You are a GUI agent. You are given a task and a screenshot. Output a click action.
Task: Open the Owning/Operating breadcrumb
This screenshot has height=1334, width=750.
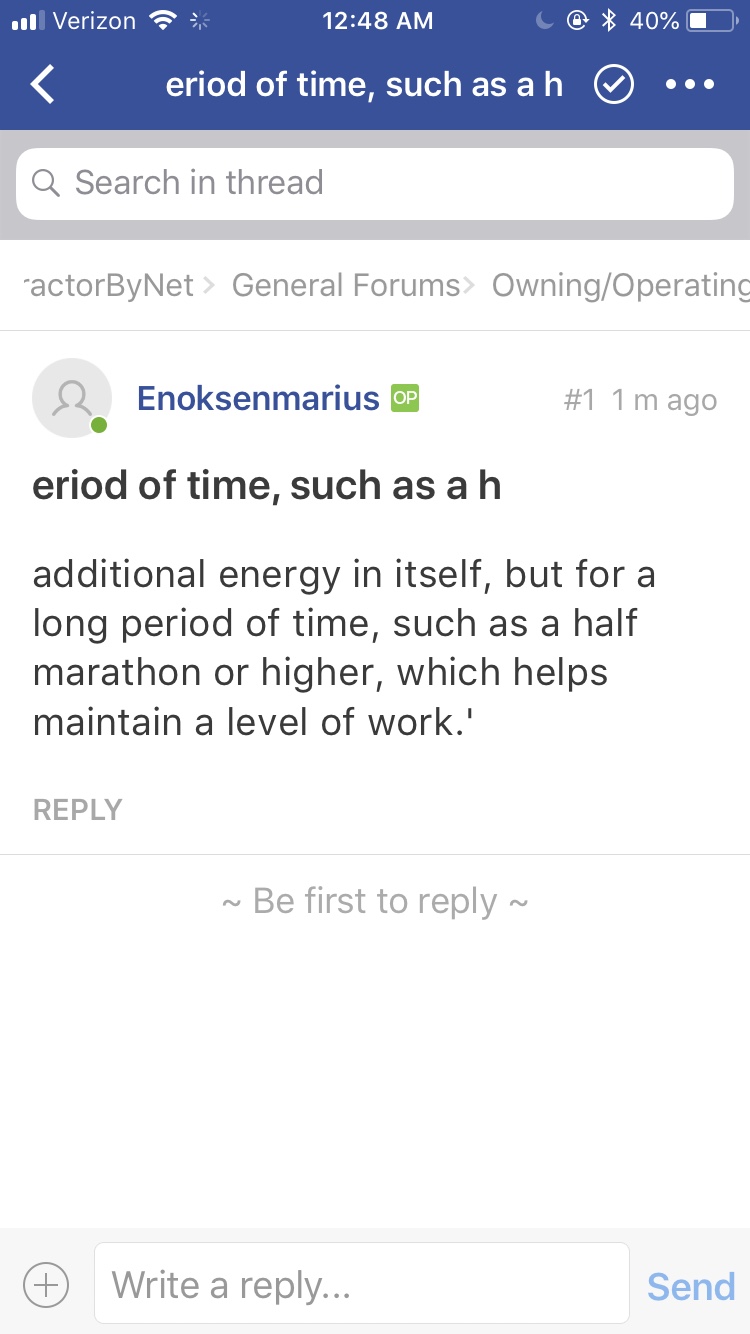pyautogui.click(x=620, y=286)
